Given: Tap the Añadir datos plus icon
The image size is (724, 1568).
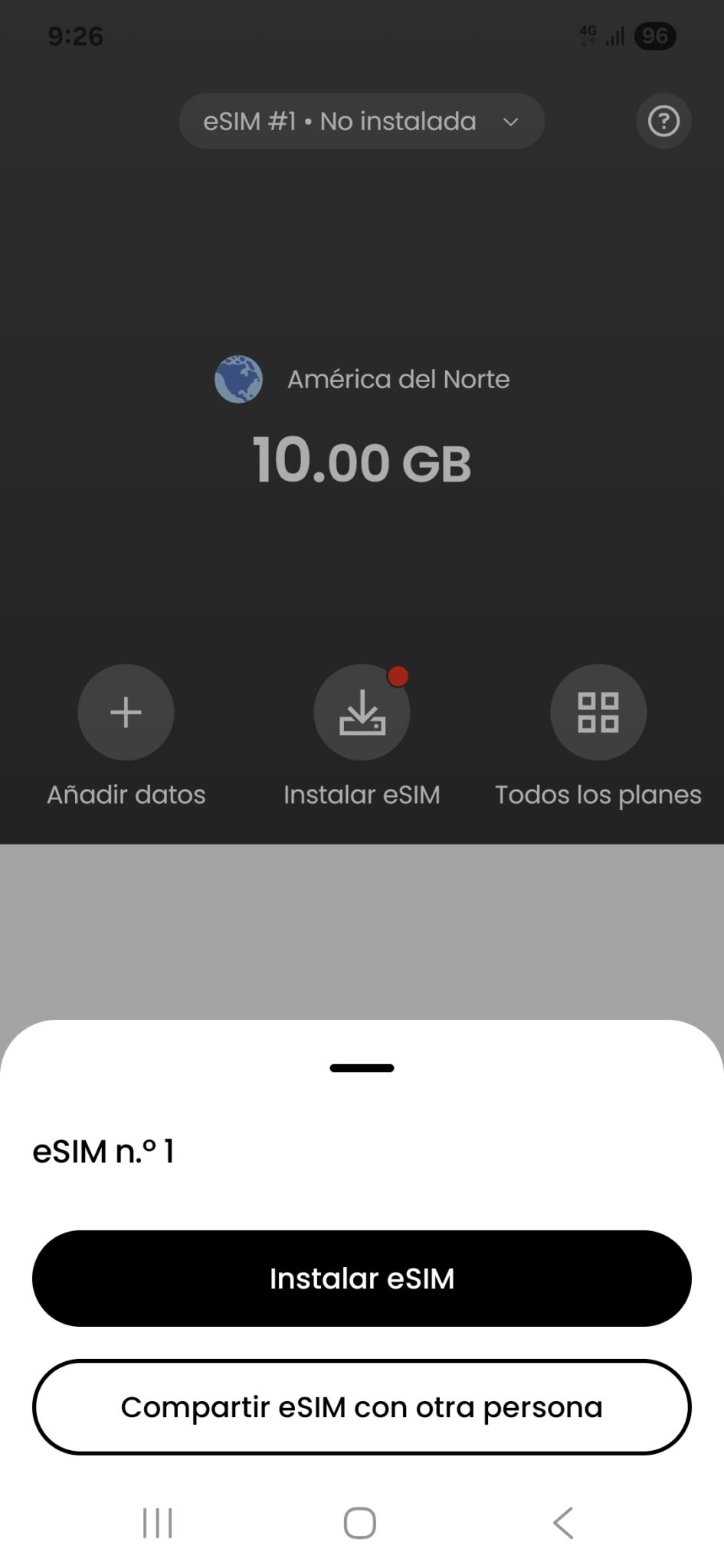Looking at the screenshot, I should (x=126, y=712).
